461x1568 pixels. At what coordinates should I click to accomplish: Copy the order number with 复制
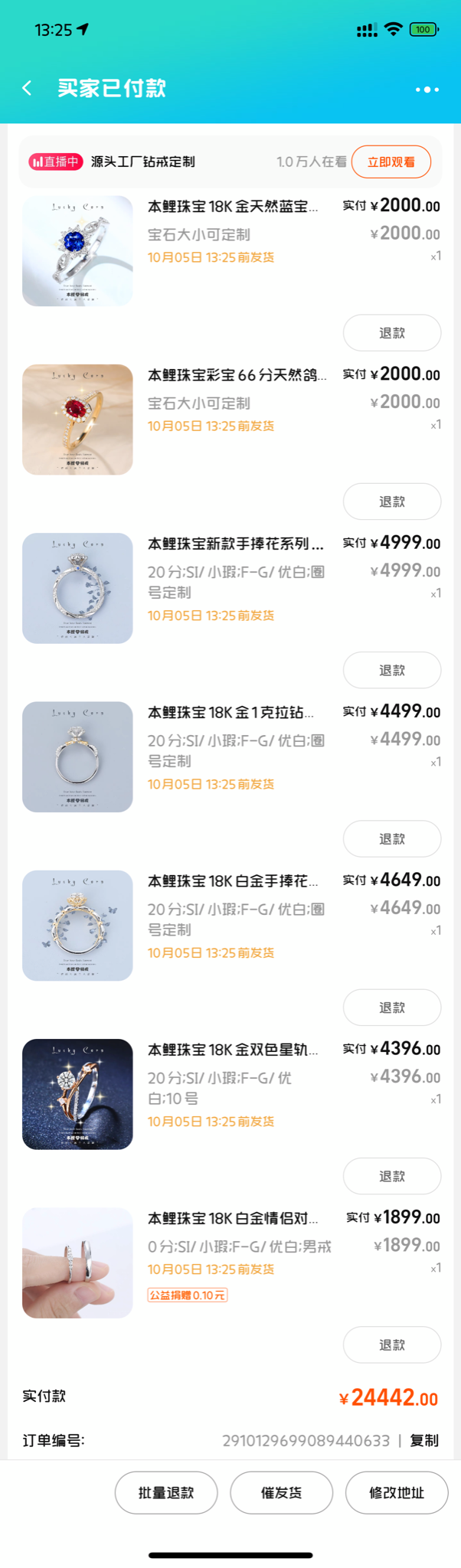click(424, 1440)
